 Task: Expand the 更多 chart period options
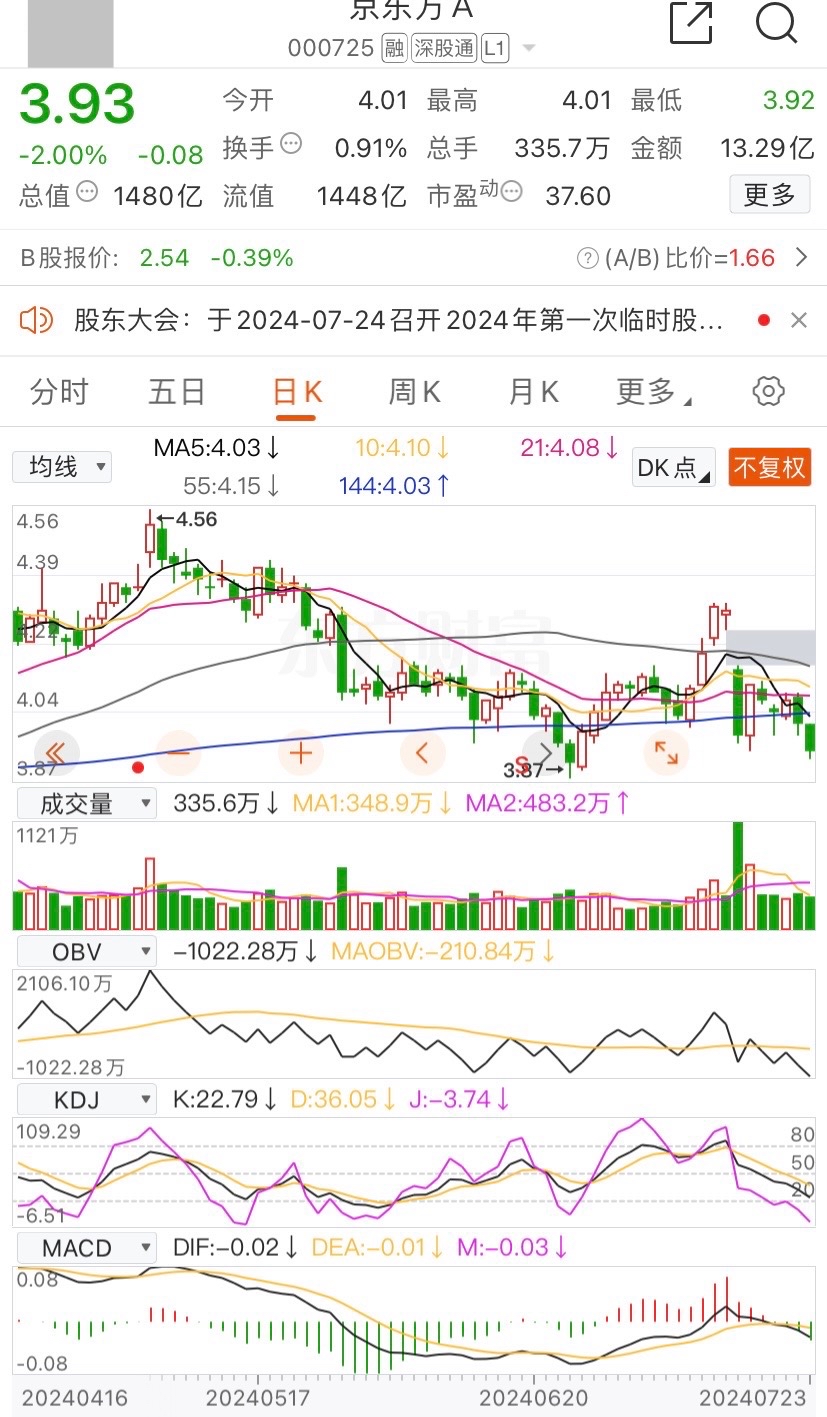653,392
